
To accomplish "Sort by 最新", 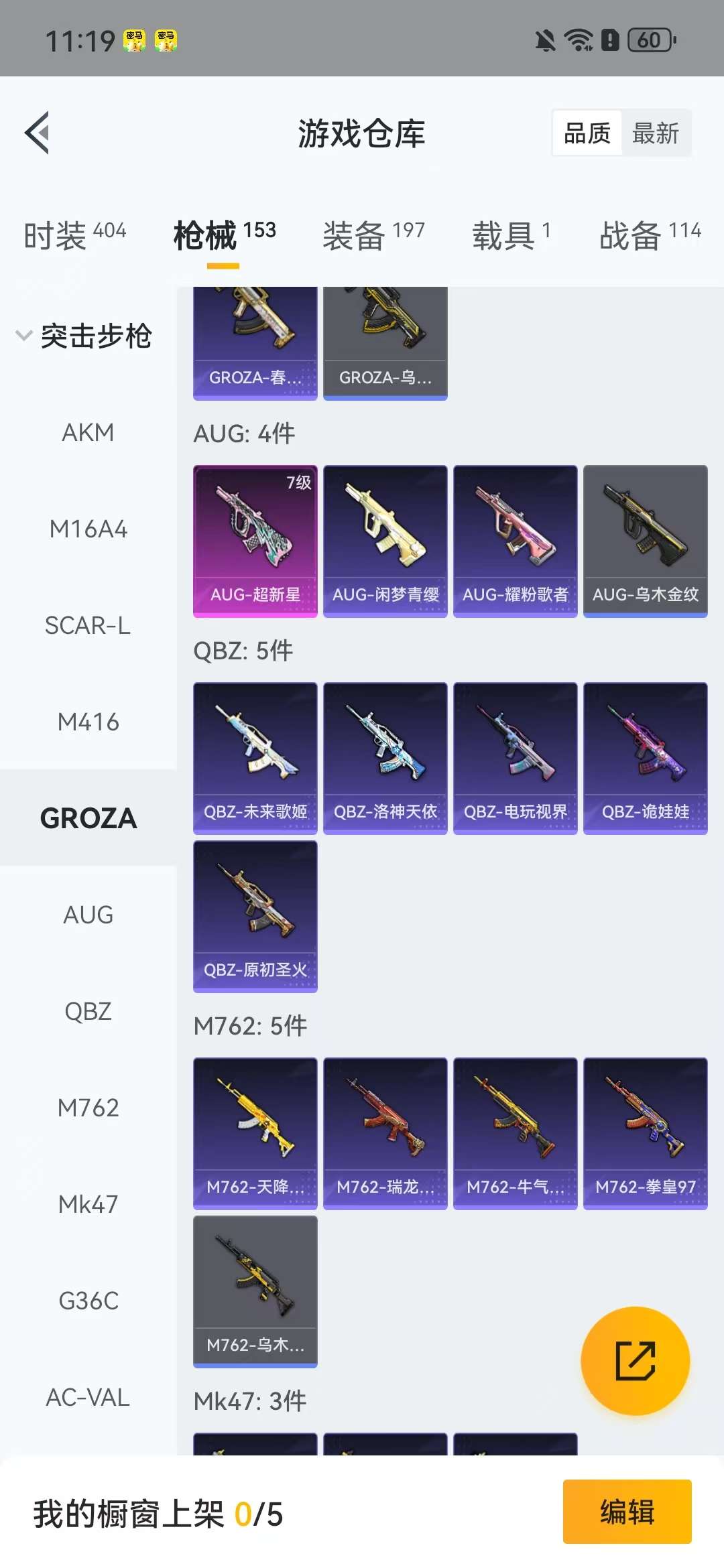I will (655, 133).
